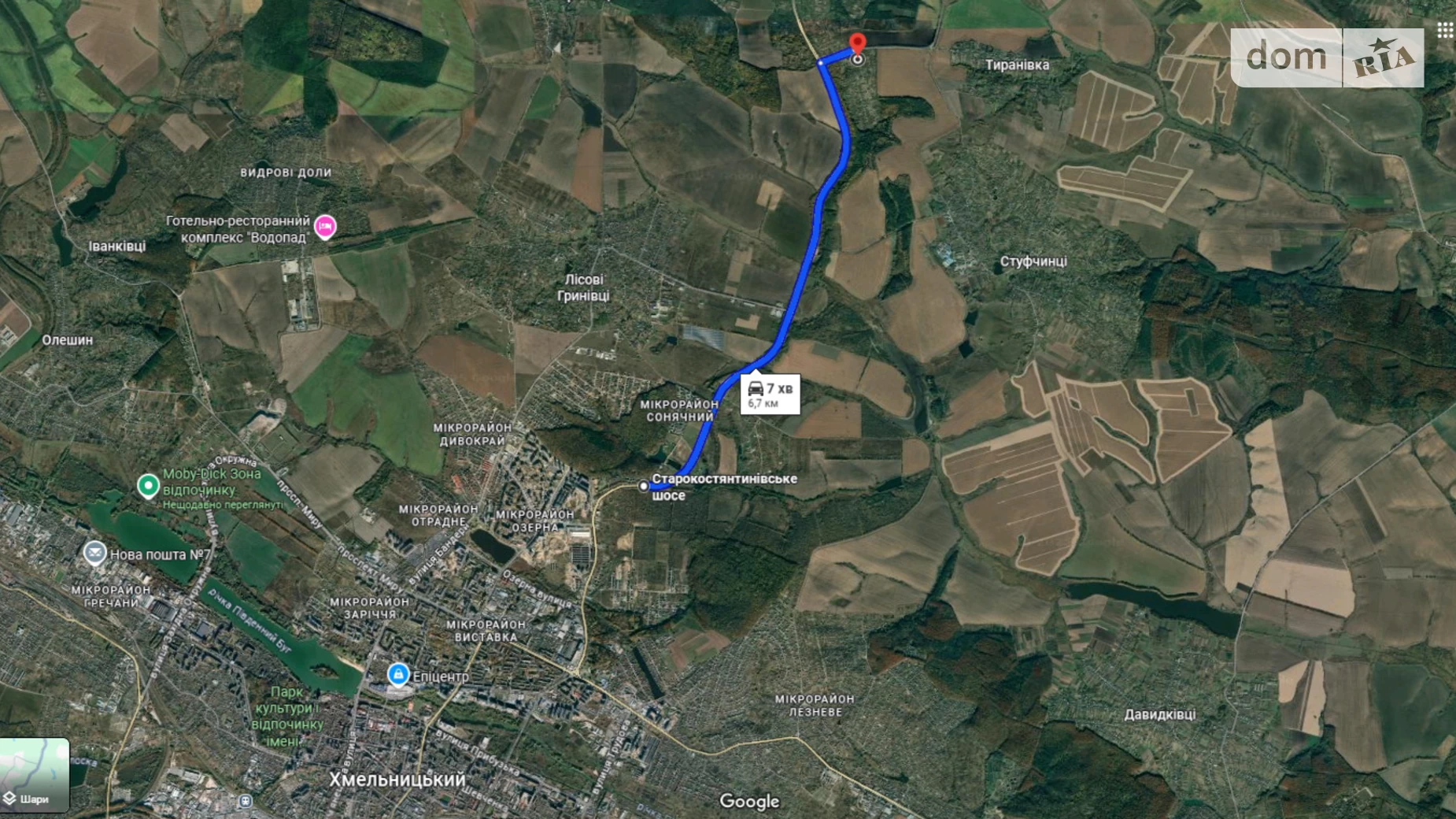Viewport: 1456px width, 819px height.
Task: Tap the red destination pin near Тиранівка
Action: (857, 43)
